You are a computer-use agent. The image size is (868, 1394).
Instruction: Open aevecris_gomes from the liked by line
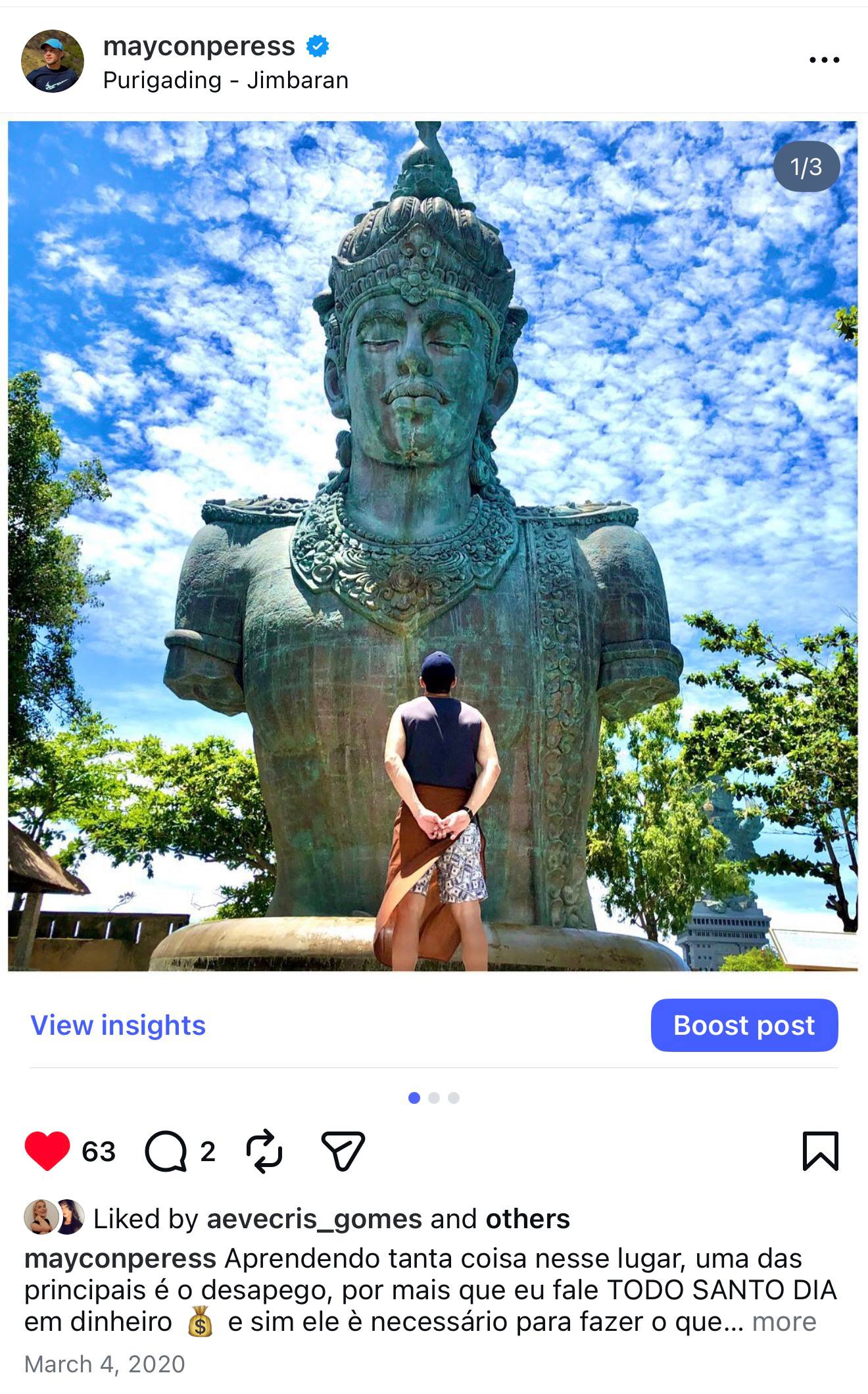[314, 1219]
